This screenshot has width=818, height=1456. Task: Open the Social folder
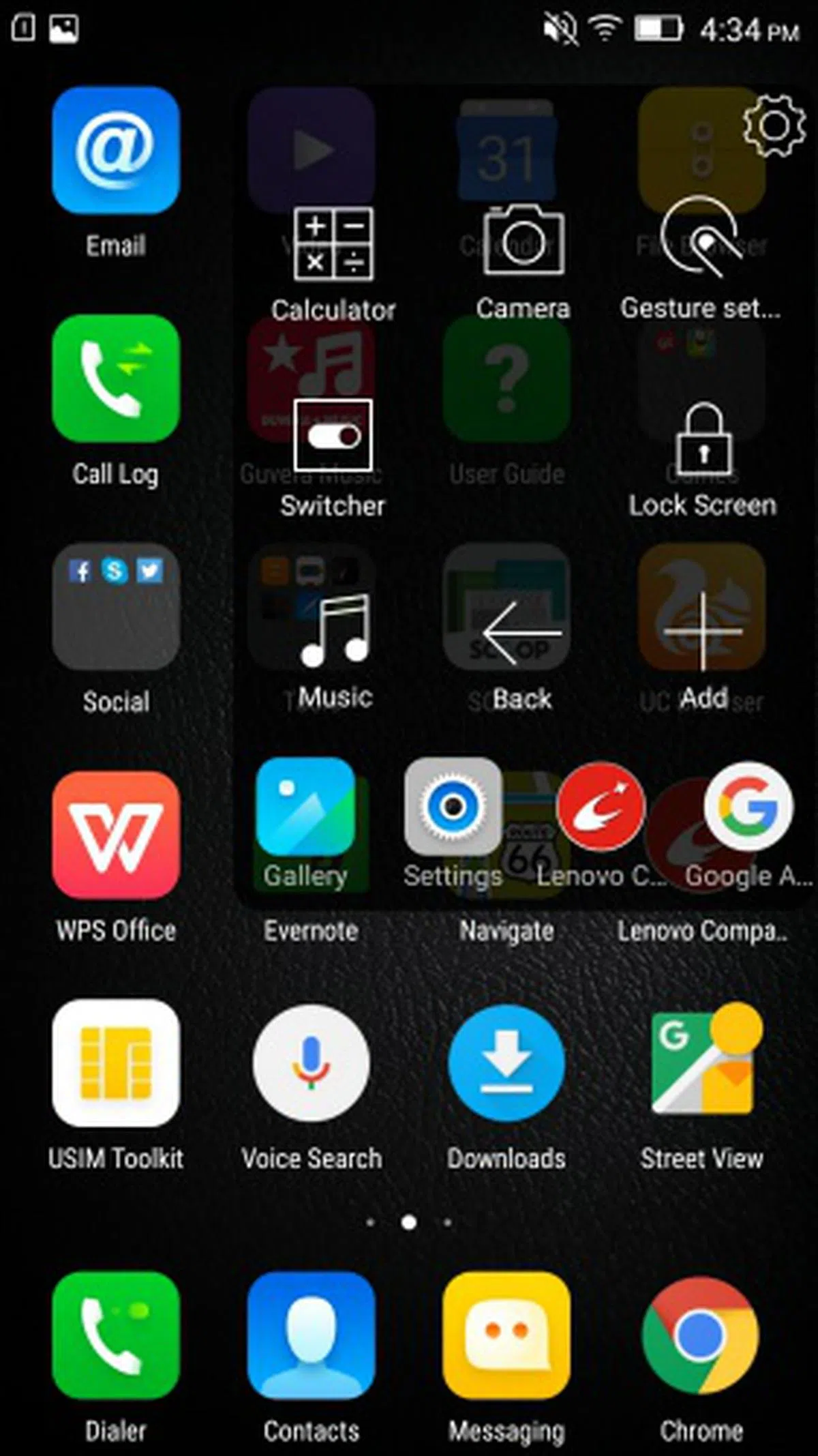115,607
